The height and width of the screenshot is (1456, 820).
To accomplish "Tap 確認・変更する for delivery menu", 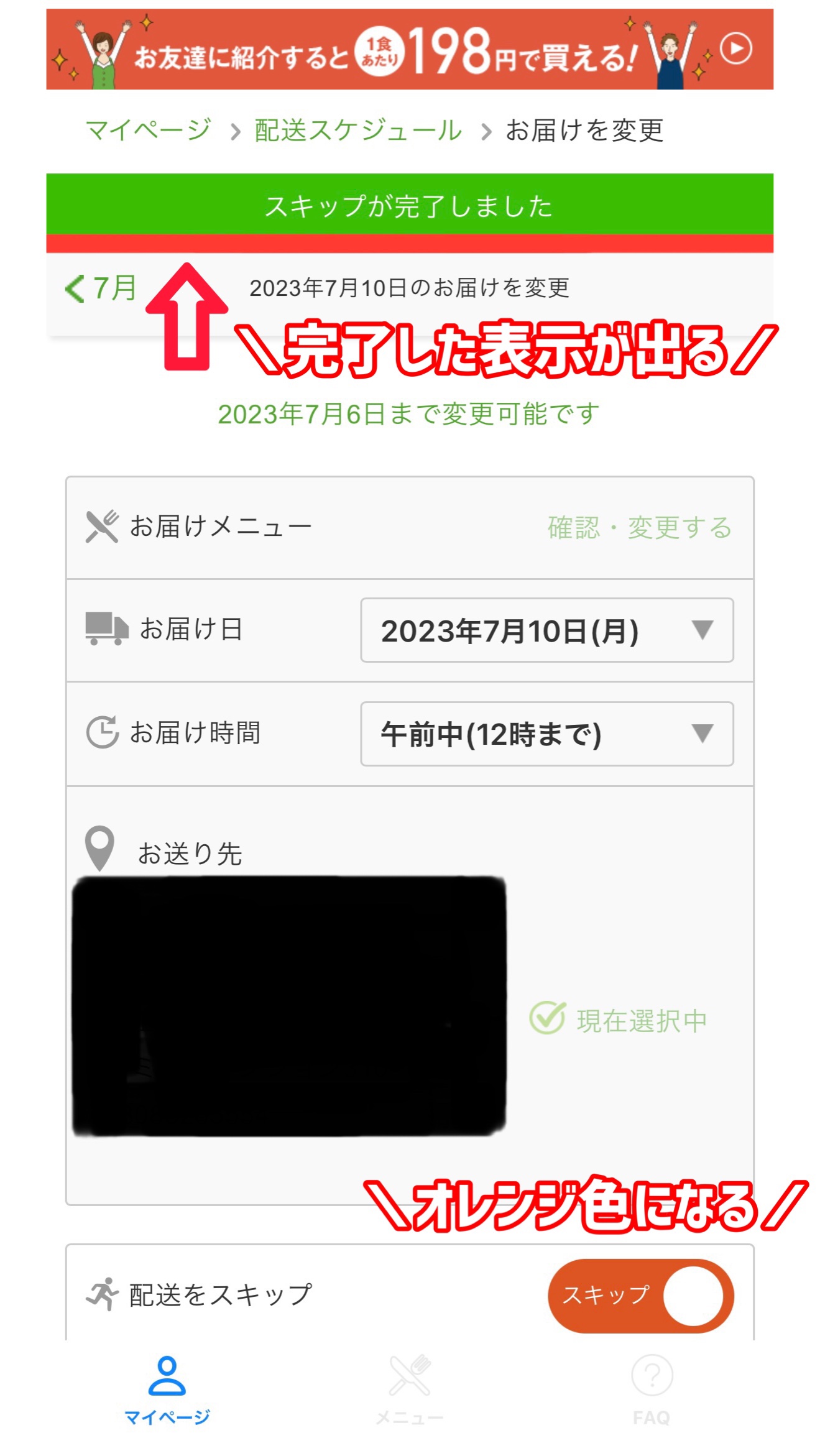I will click(x=639, y=527).
